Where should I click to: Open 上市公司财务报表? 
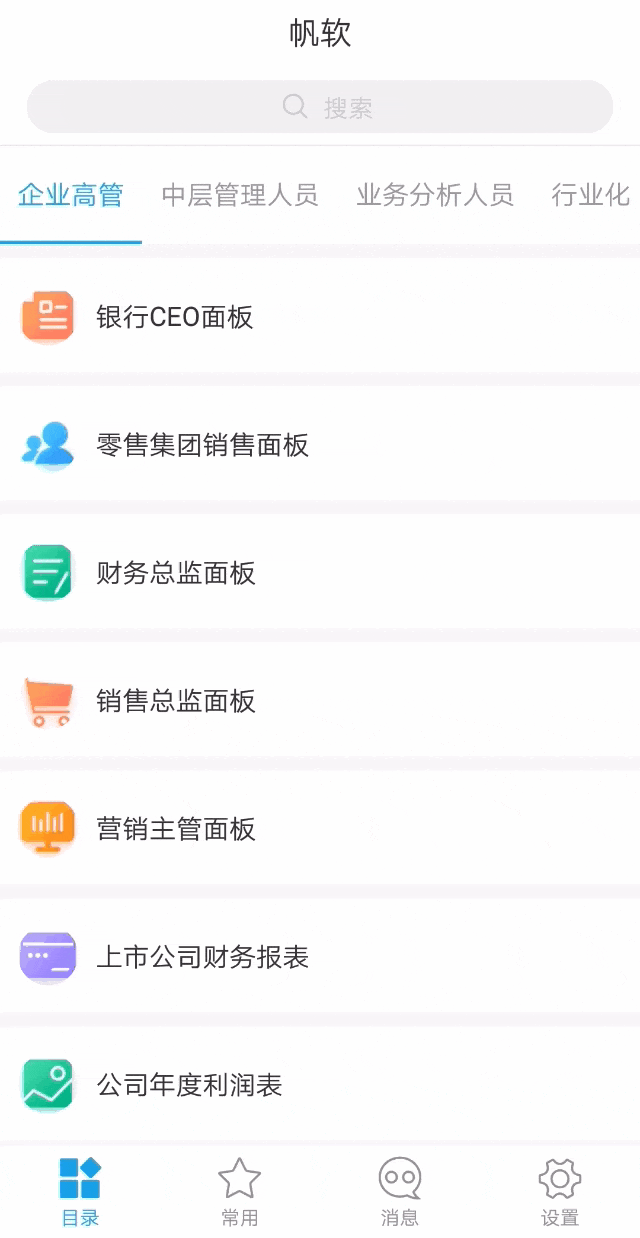point(320,957)
